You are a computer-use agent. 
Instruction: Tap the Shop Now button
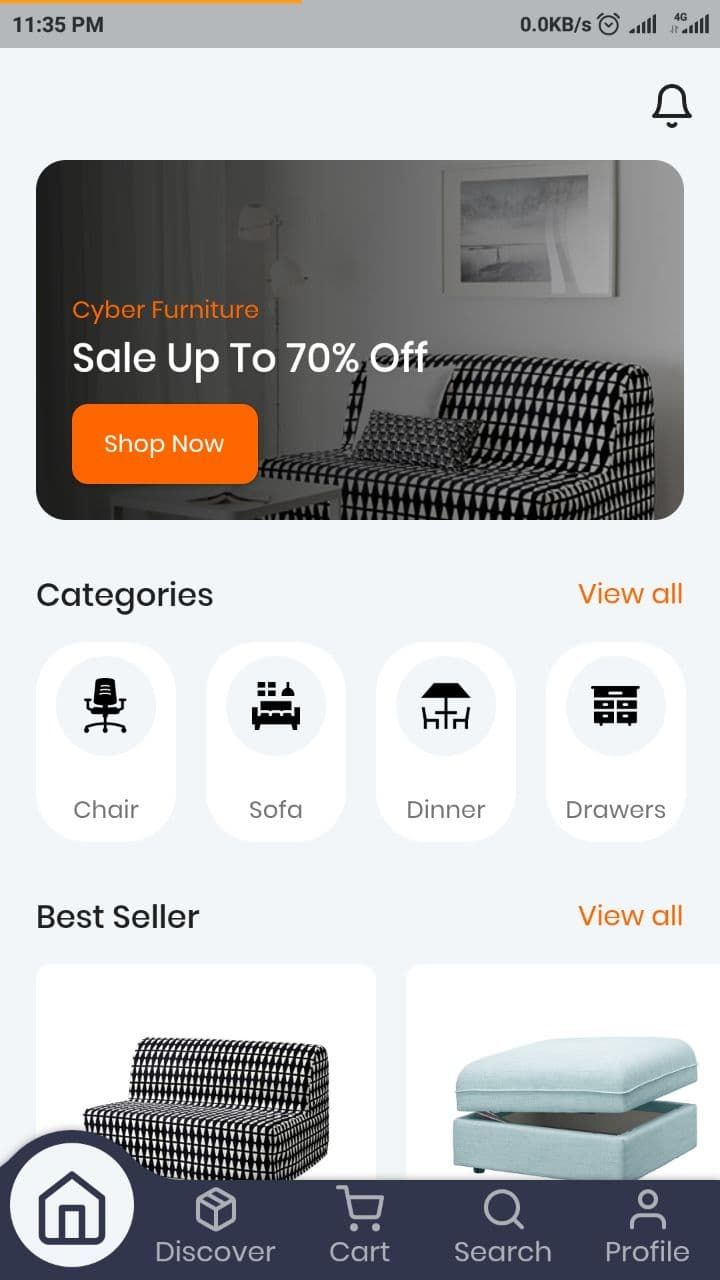(x=164, y=444)
